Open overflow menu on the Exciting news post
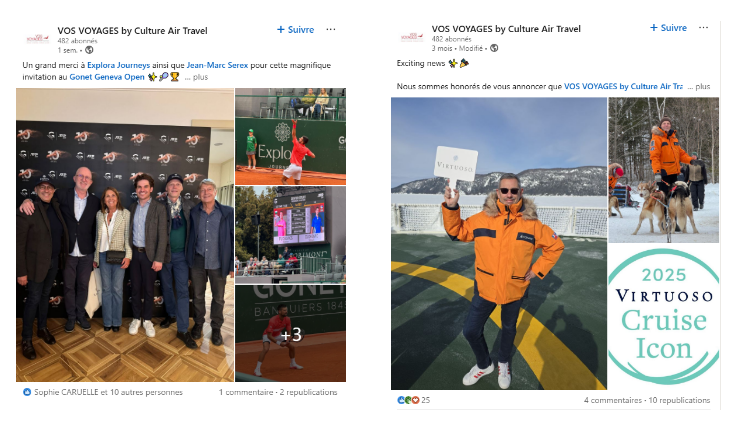Viewport: 736px width, 428px height. tap(706, 28)
